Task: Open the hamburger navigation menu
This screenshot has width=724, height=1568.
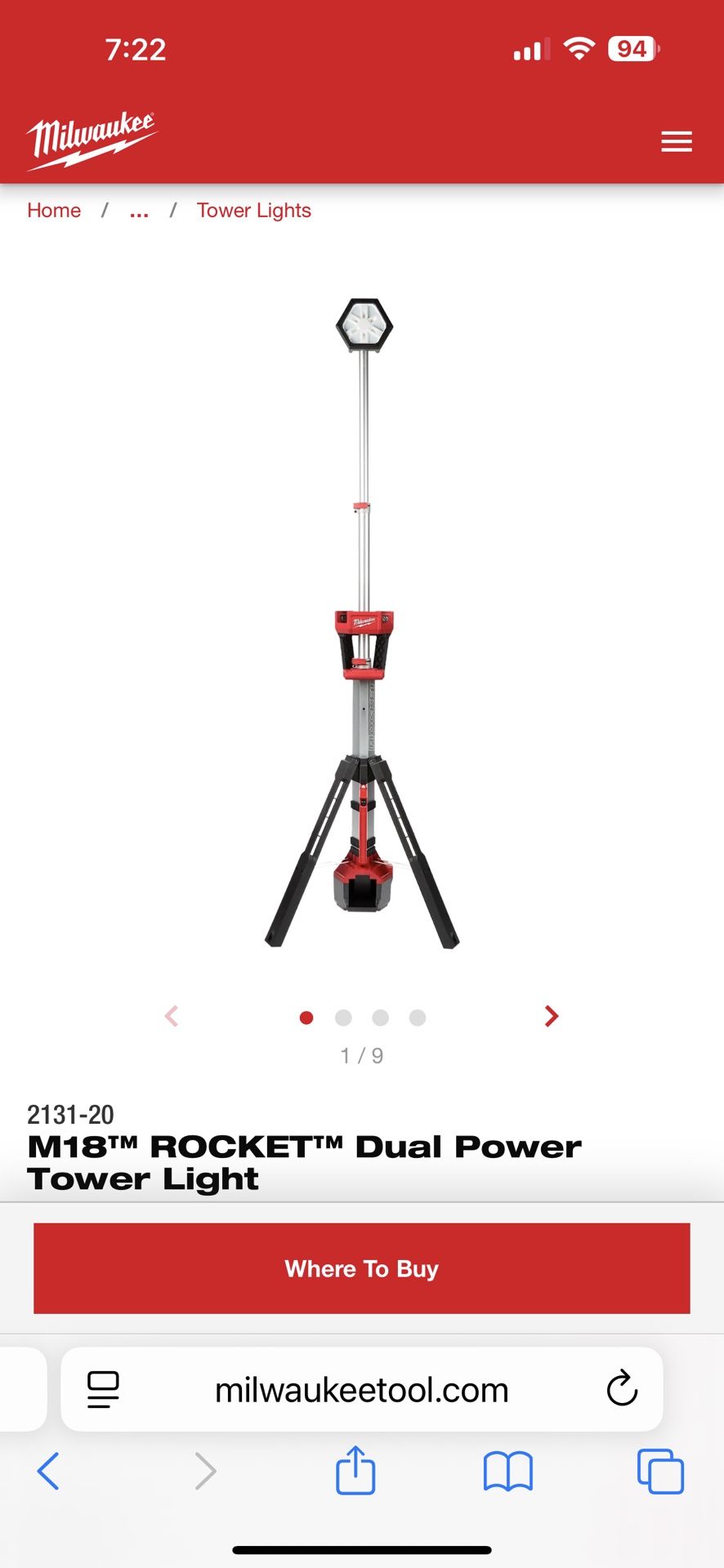Action: (x=677, y=141)
